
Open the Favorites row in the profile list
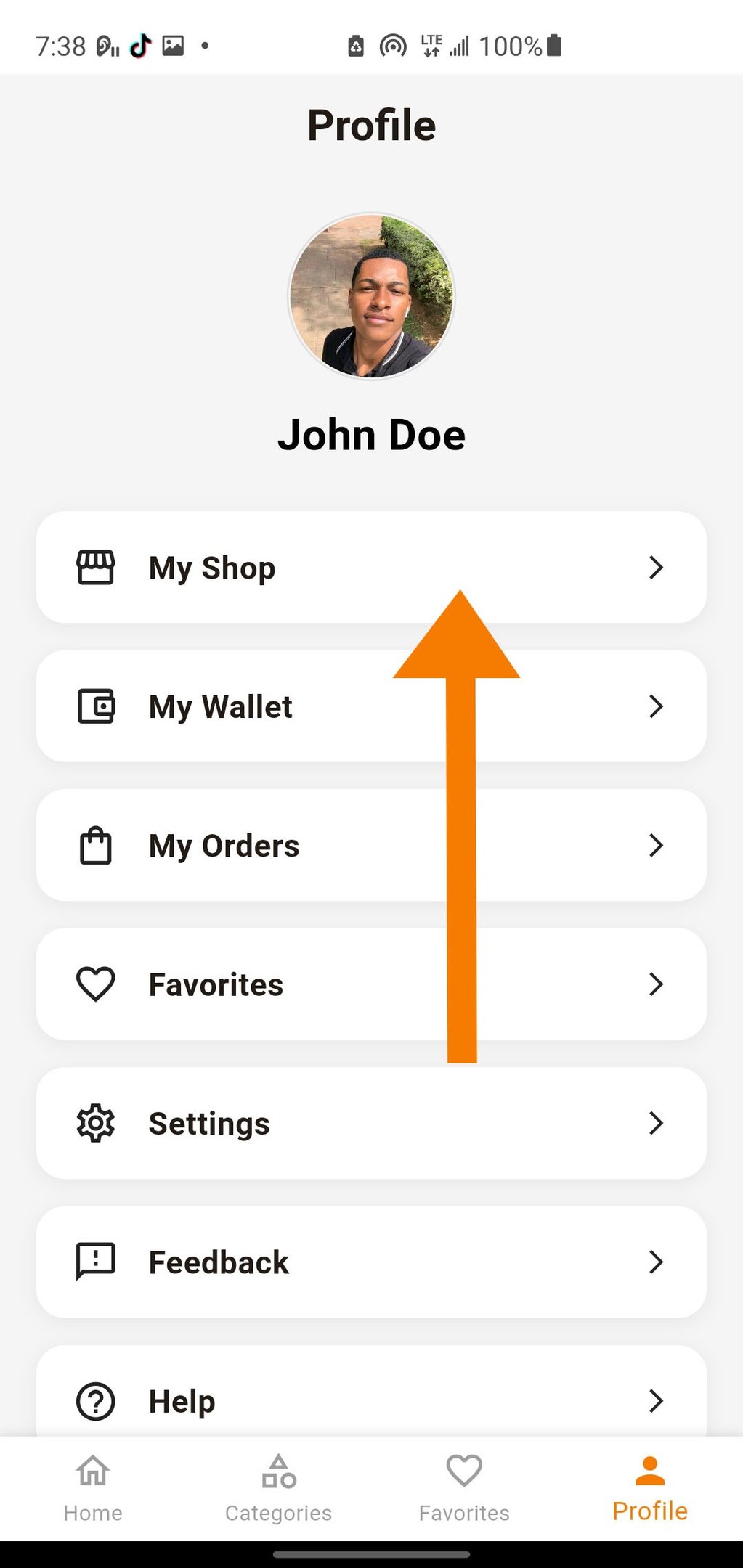(x=370, y=984)
